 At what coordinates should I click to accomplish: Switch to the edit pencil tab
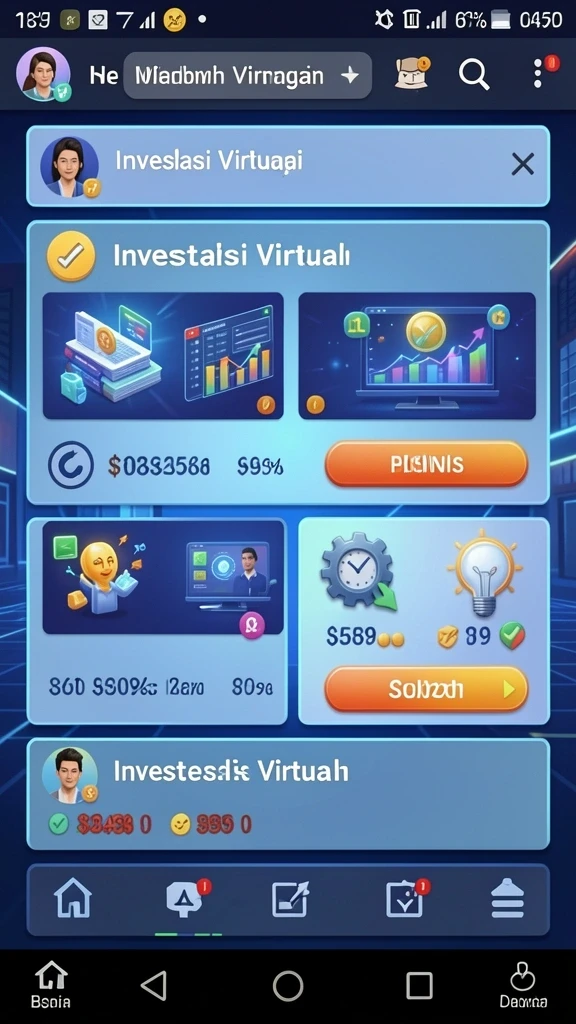(x=290, y=899)
